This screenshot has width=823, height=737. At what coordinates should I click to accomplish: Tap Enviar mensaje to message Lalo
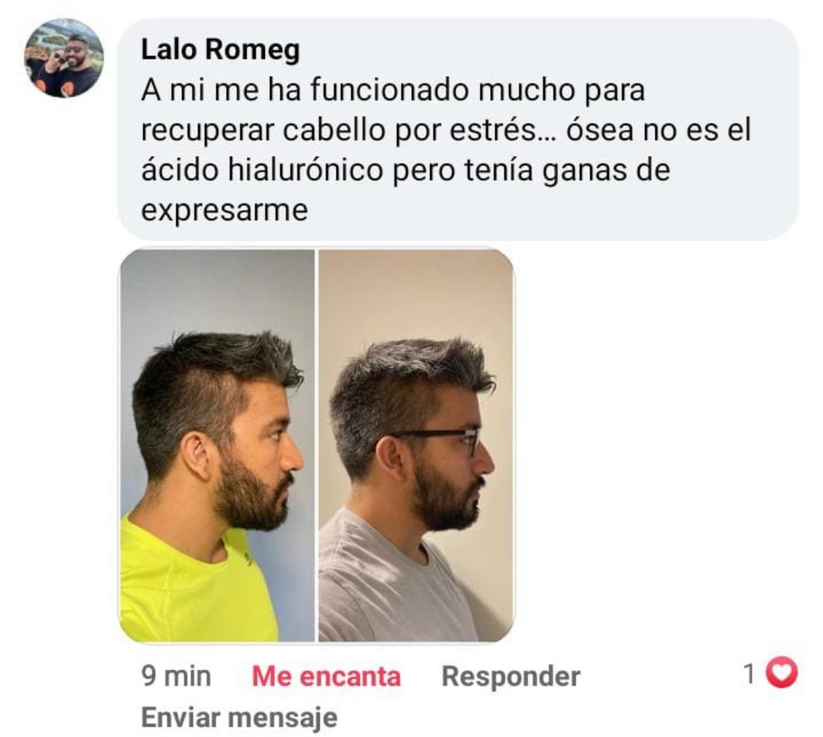click(239, 717)
